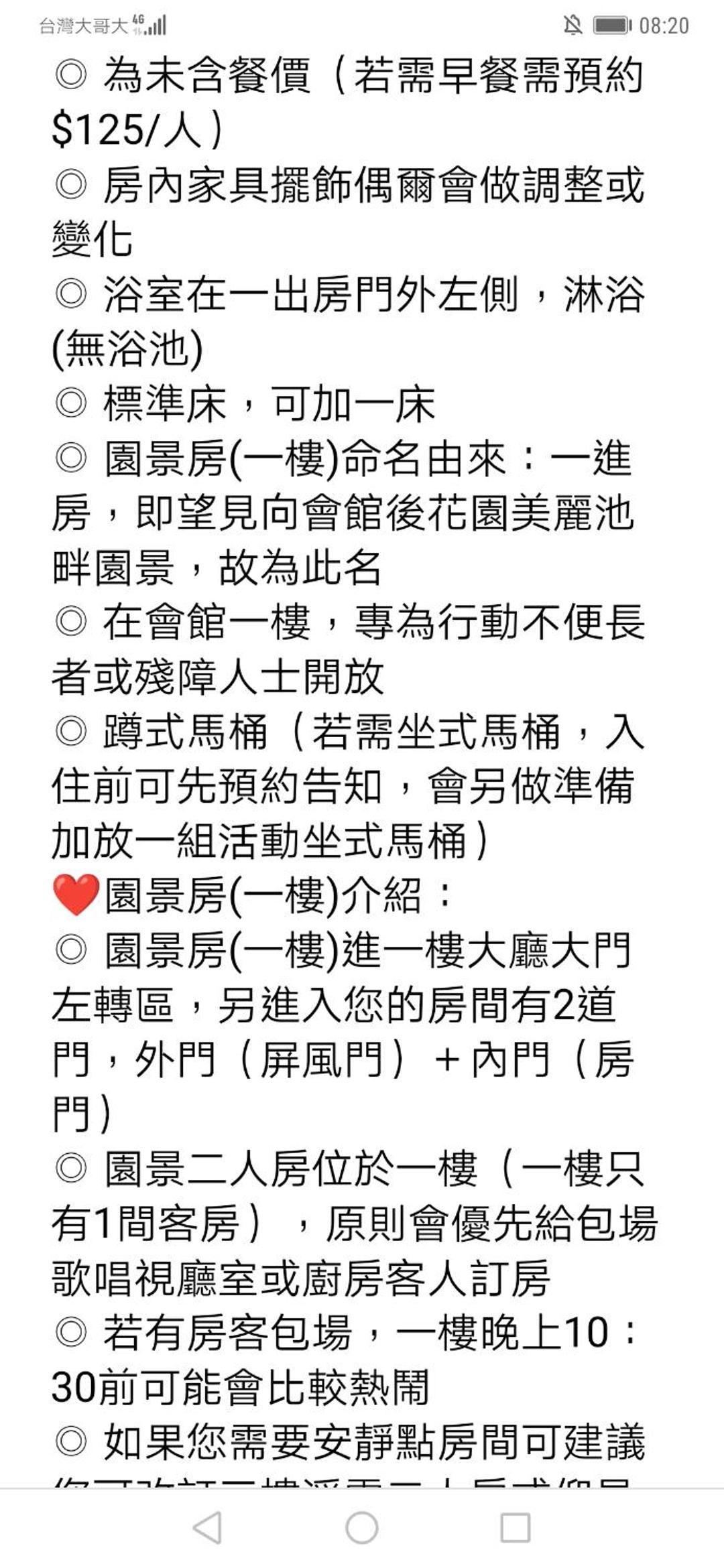This screenshot has width=724, height=1568.
Task: Open the recent apps view
Action: pos(516,1528)
